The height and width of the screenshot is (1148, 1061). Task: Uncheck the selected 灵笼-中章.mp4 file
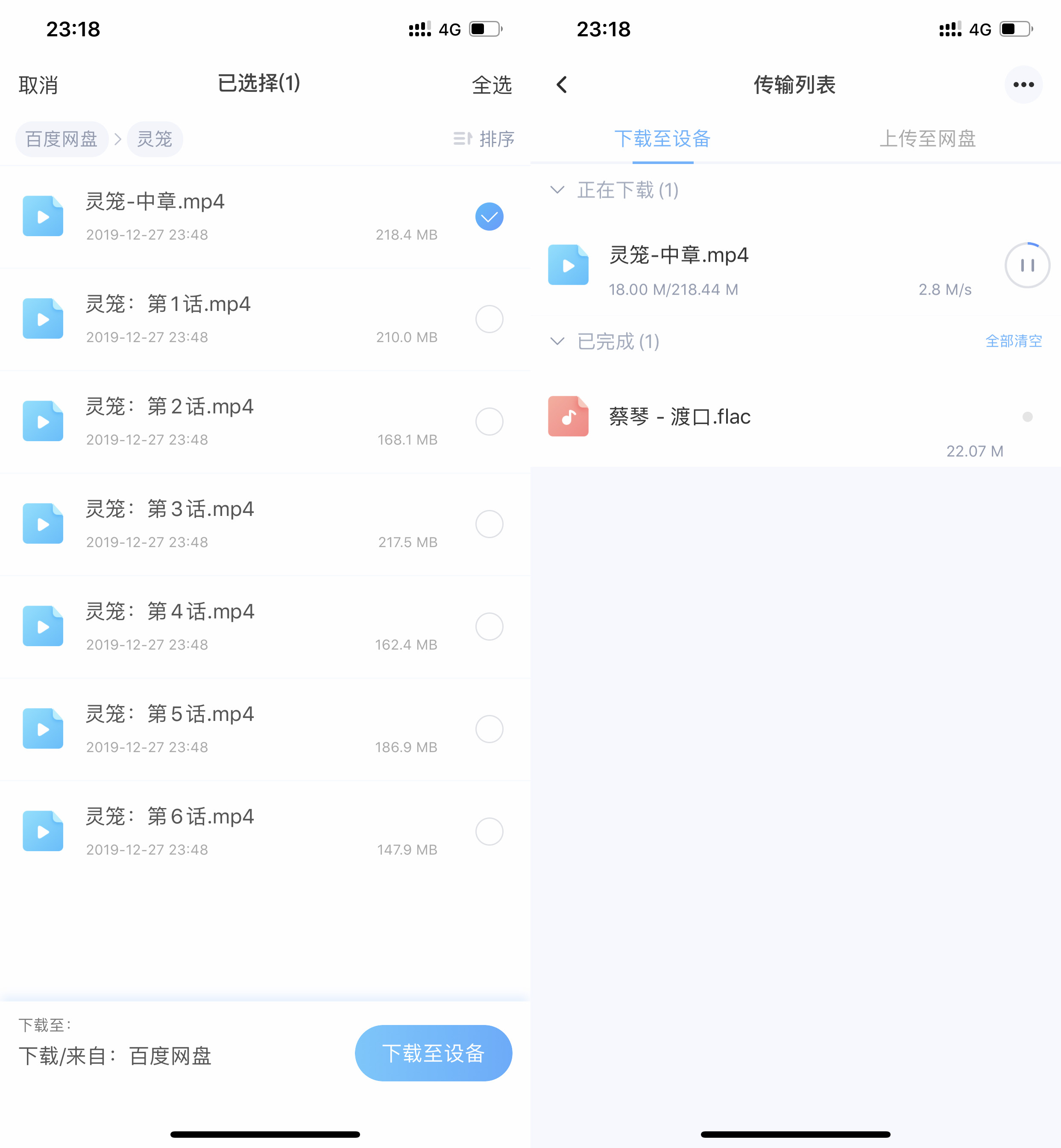[x=489, y=217]
